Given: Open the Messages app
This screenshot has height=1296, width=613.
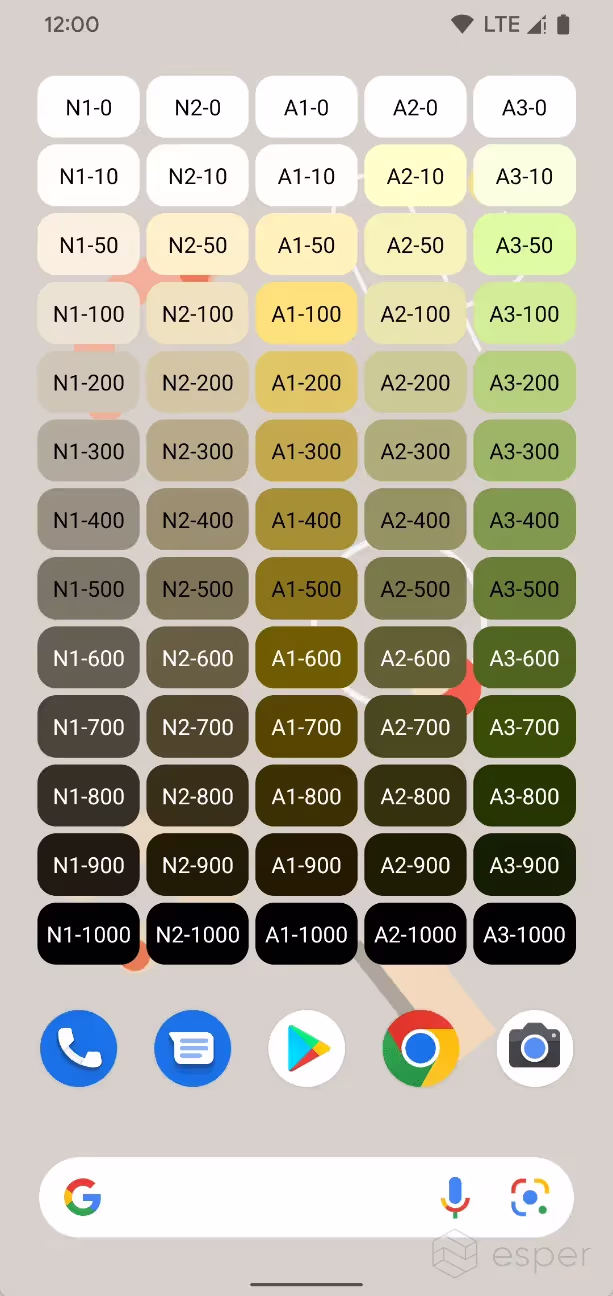Looking at the screenshot, I should click(193, 1048).
